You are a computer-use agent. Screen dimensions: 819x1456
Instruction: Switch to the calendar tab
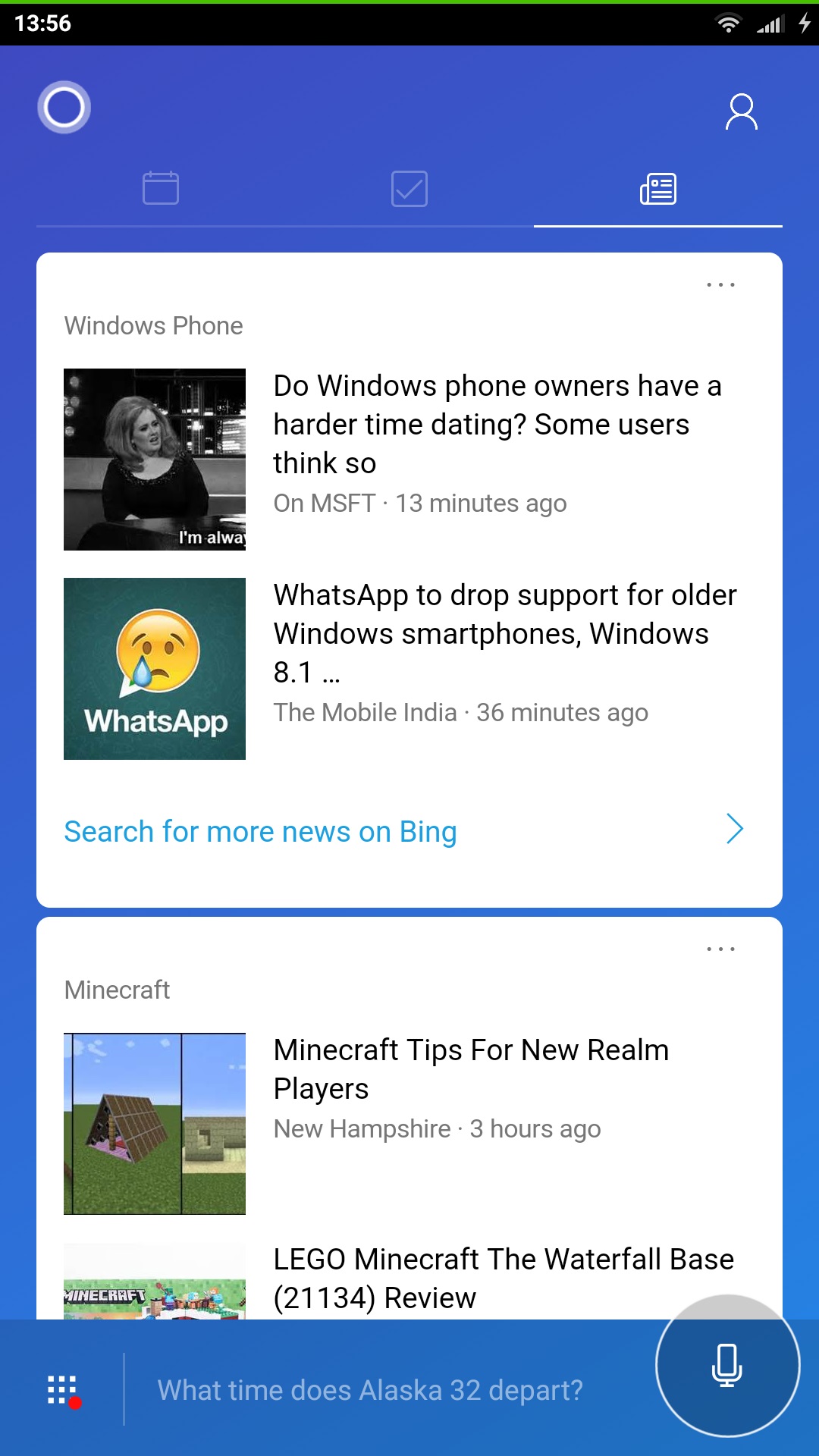[x=161, y=188]
